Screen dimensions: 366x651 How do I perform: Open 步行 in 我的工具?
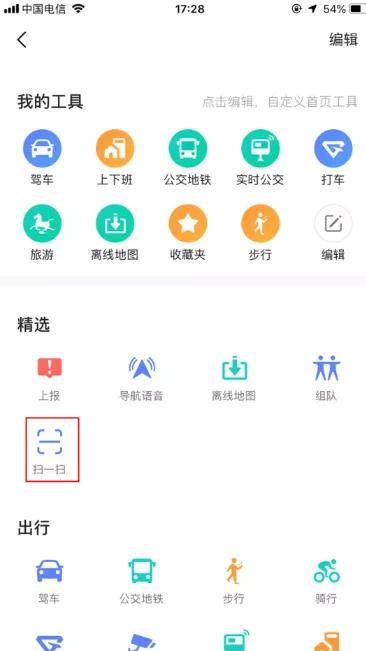[260, 232]
